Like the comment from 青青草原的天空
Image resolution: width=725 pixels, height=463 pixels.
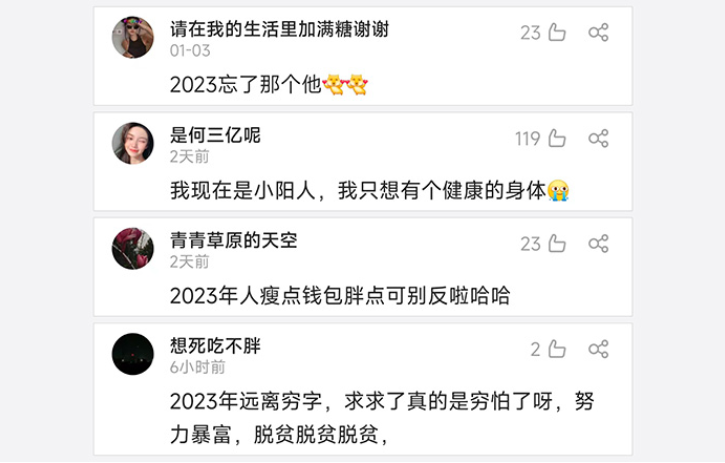pyautogui.click(x=556, y=244)
